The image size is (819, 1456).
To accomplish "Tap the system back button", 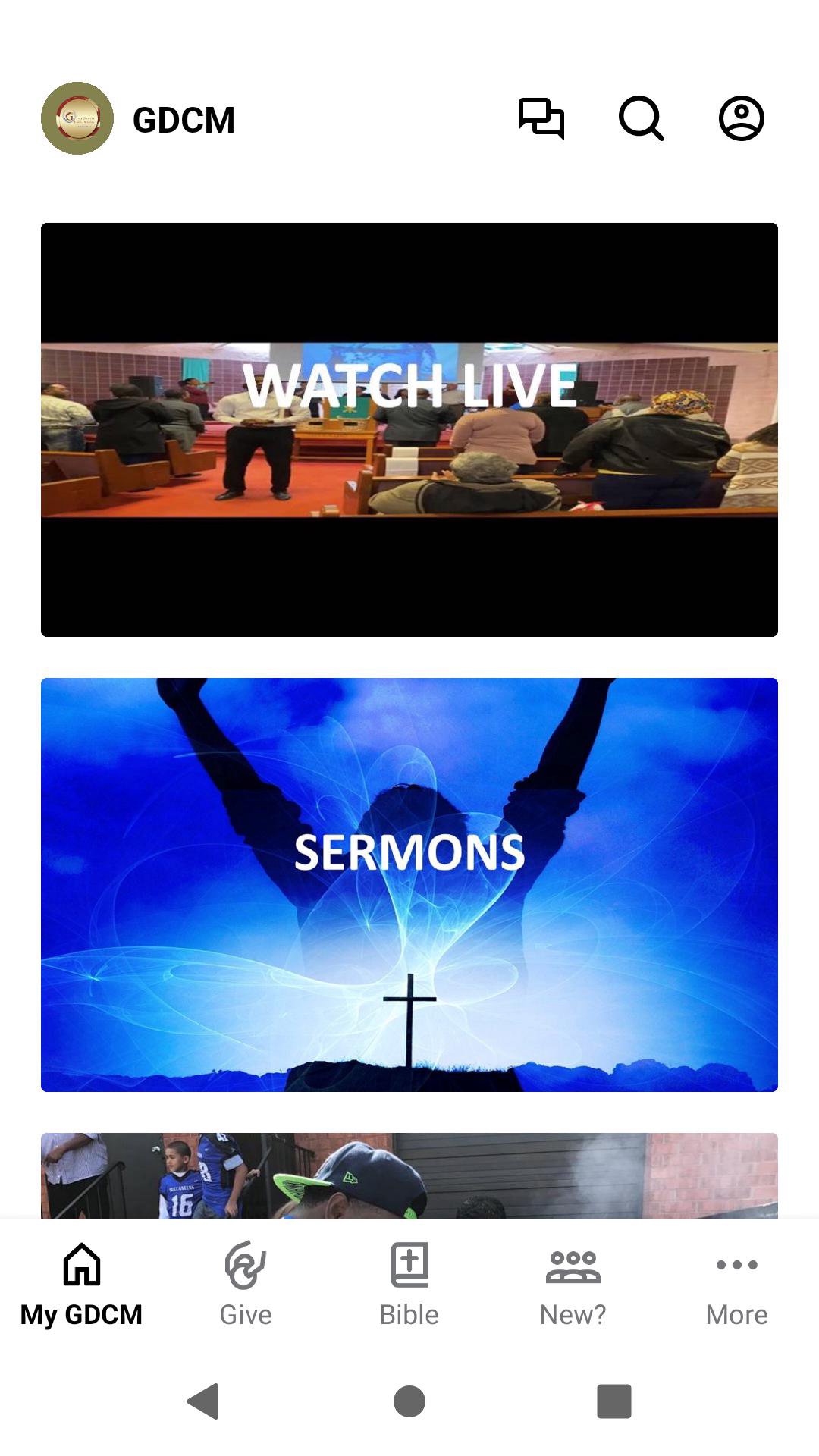I will point(203,1401).
